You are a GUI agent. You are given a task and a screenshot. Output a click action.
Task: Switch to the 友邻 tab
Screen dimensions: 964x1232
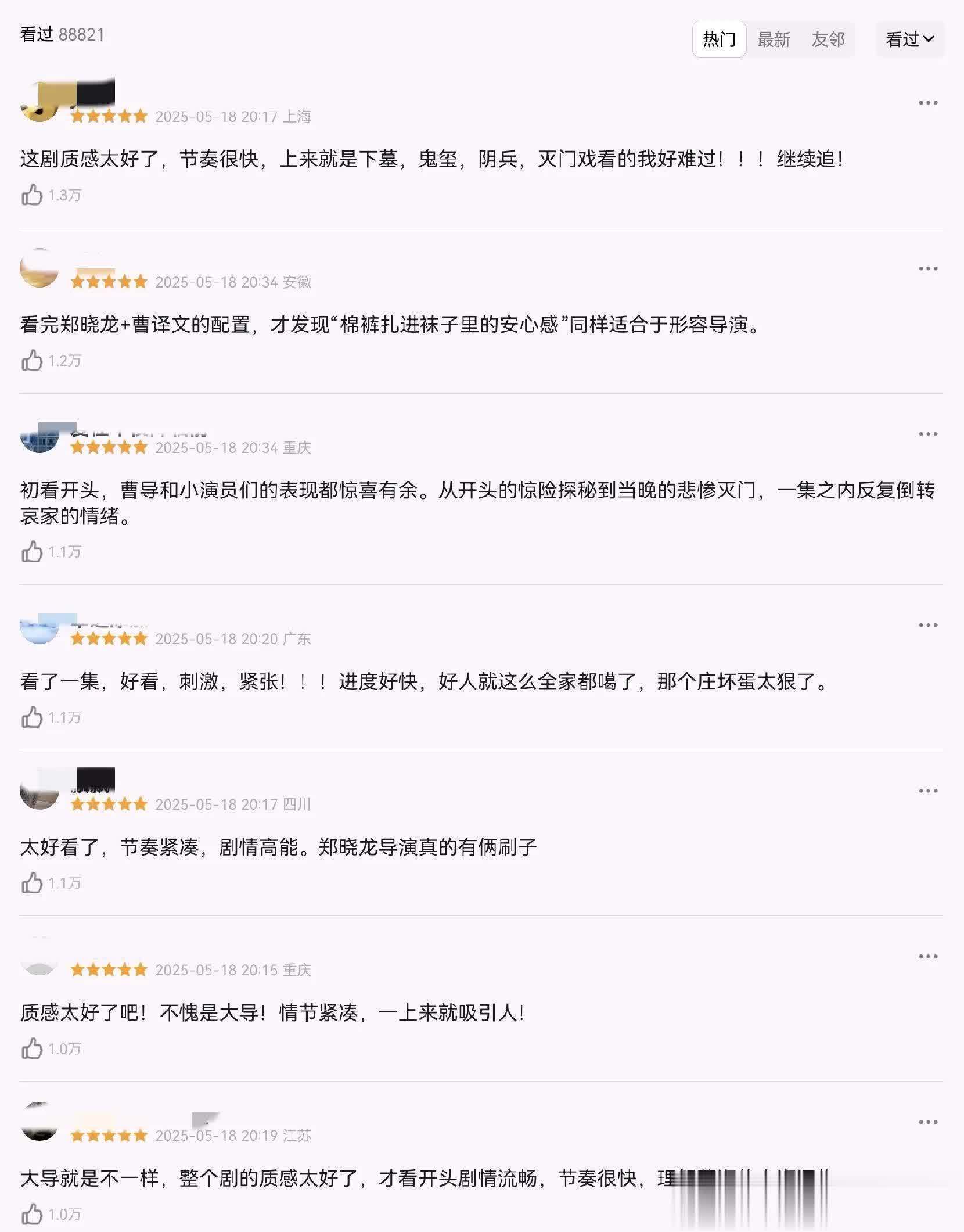pos(828,39)
